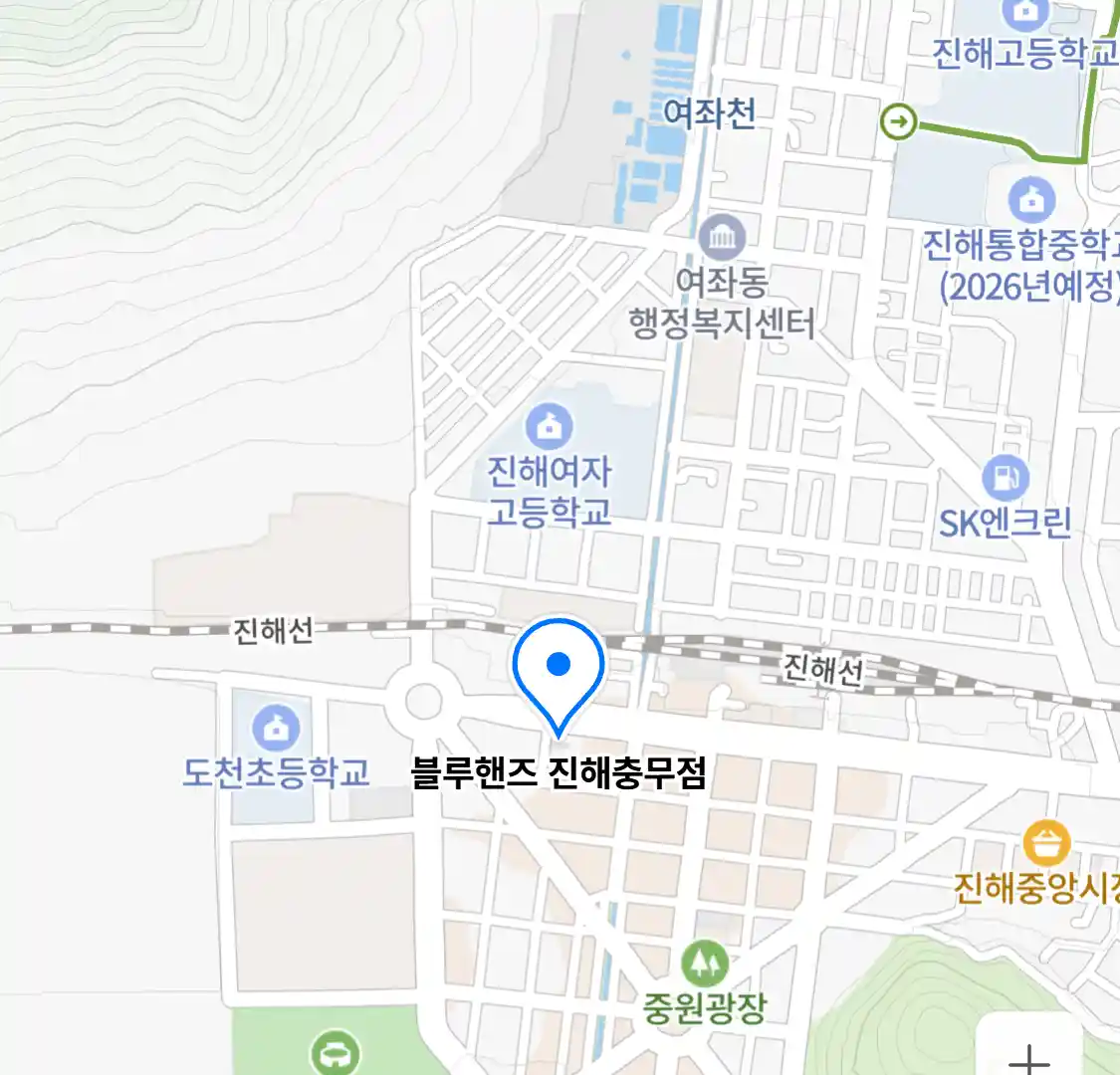1120x1075 pixels.
Task: Select the 도천초등학교 school marker
Action: point(276,729)
